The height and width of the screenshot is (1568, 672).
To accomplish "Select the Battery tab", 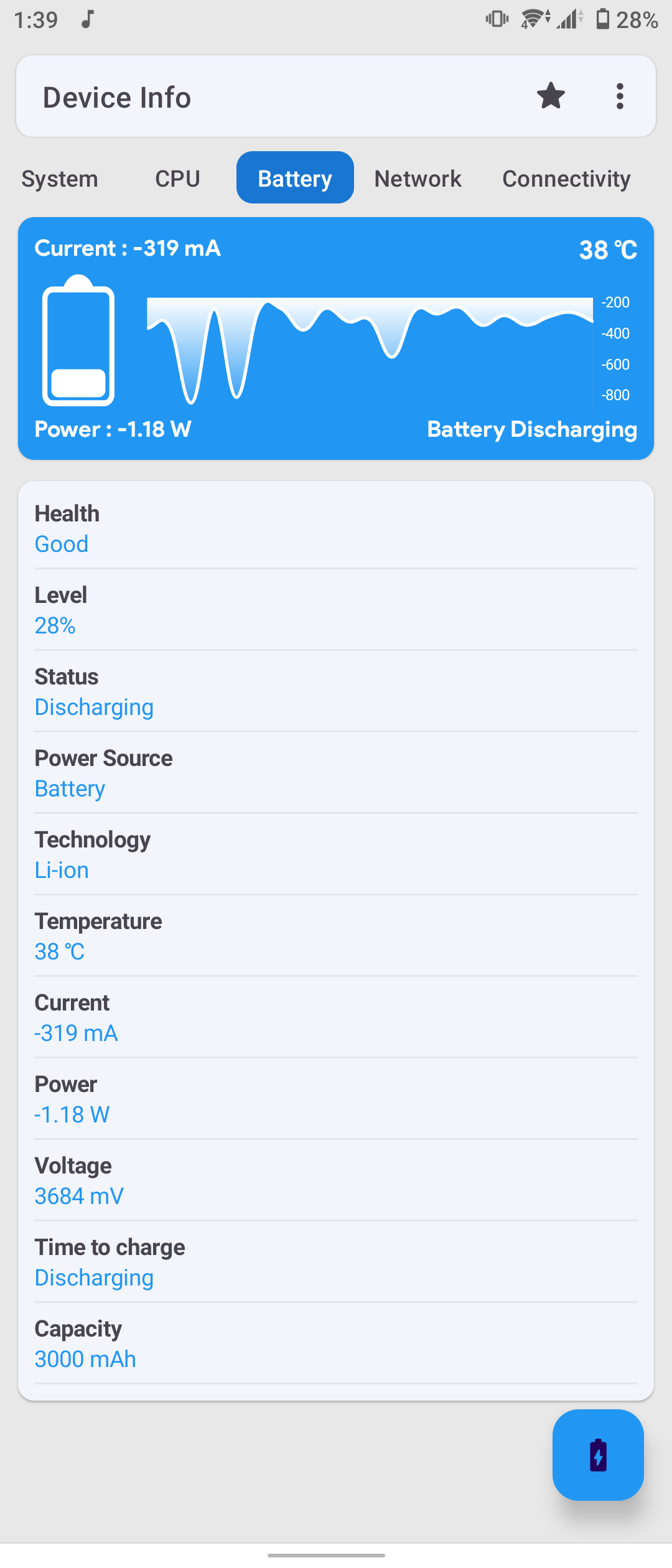I will pyautogui.click(x=295, y=178).
